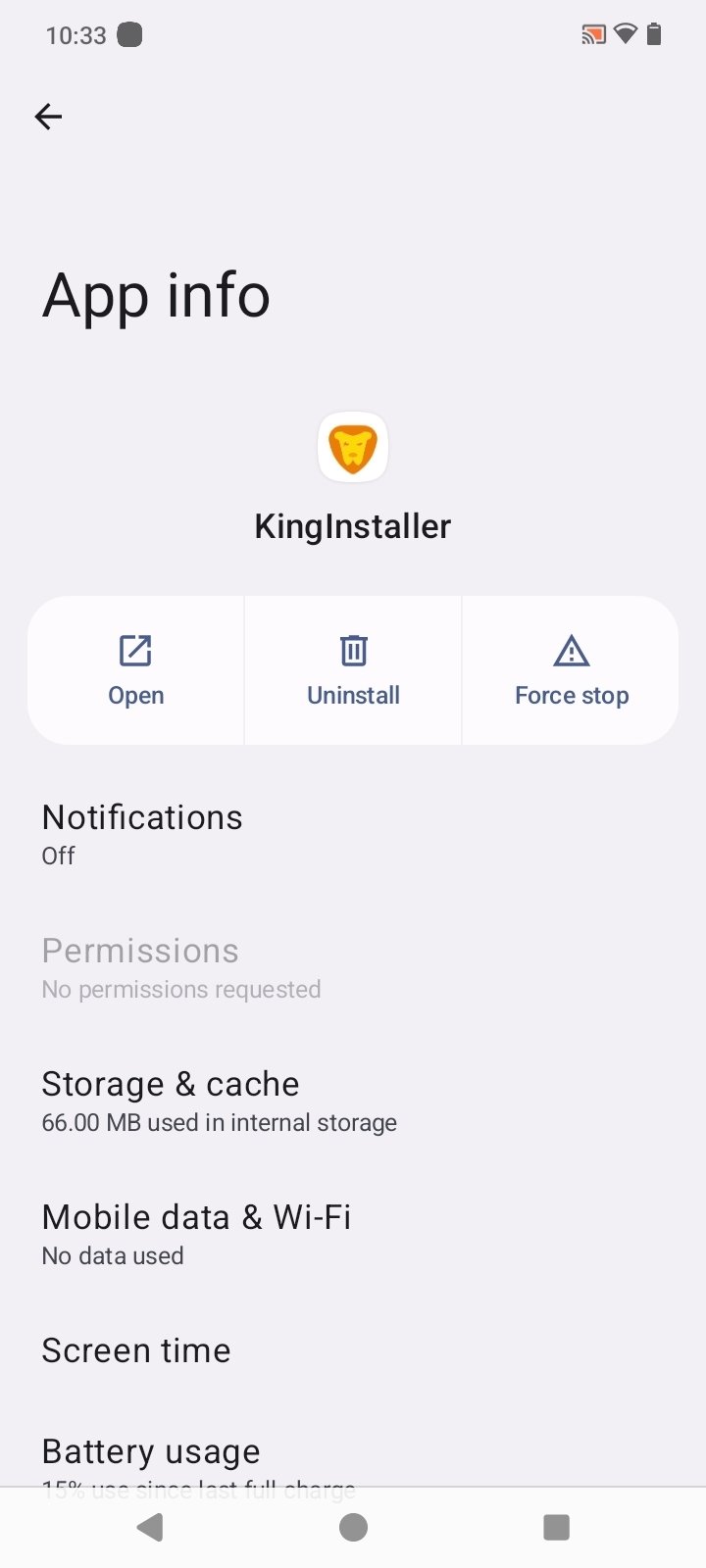View Storage & cache details
The width and height of the screenshot is (706, 1568).
[x=219, y=1101]
